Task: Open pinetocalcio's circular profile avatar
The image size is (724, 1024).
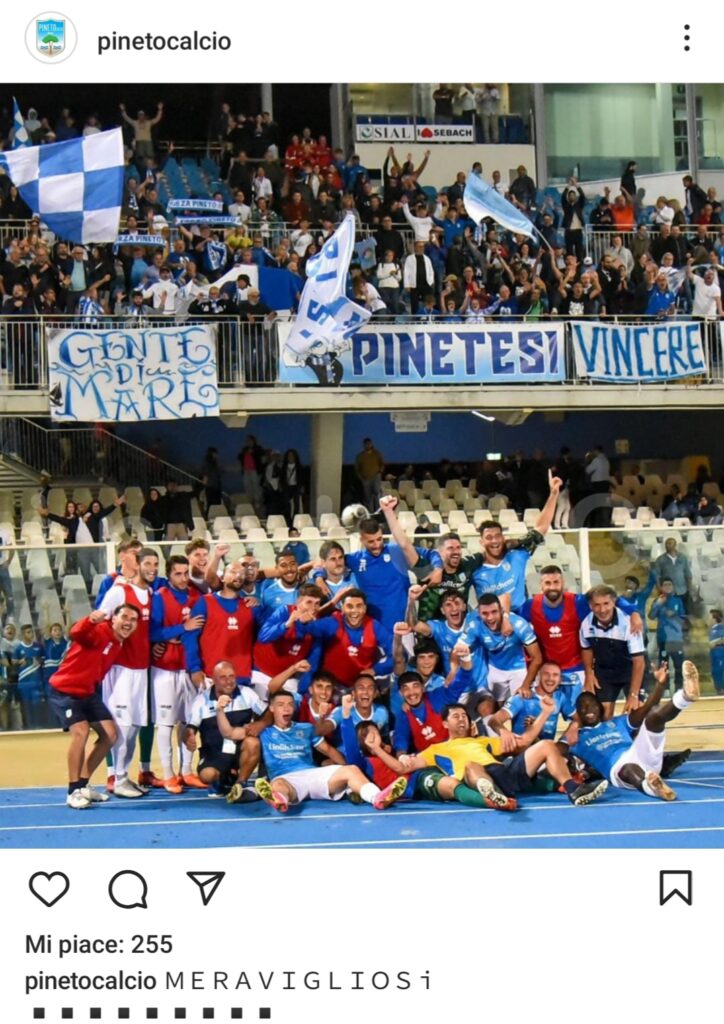Action: 53,40
